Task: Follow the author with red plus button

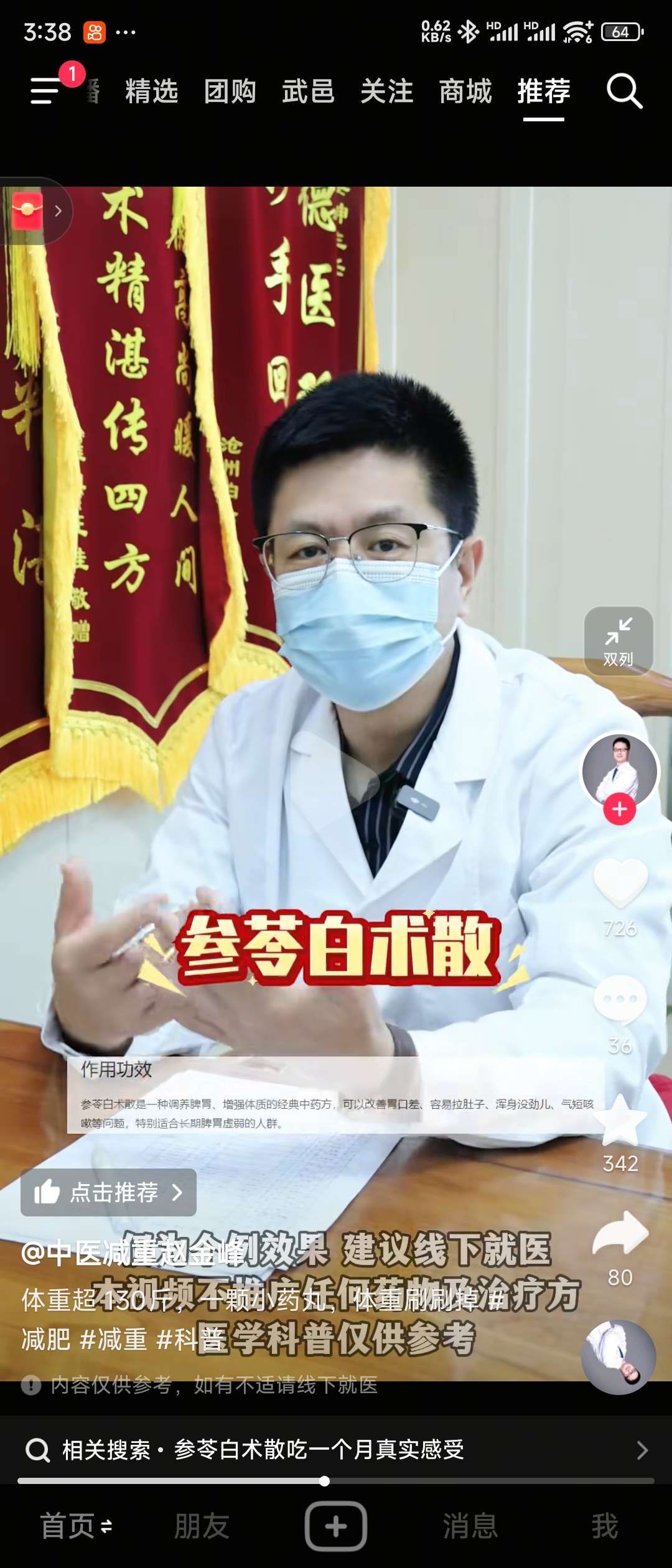Action: click(620, 809)
